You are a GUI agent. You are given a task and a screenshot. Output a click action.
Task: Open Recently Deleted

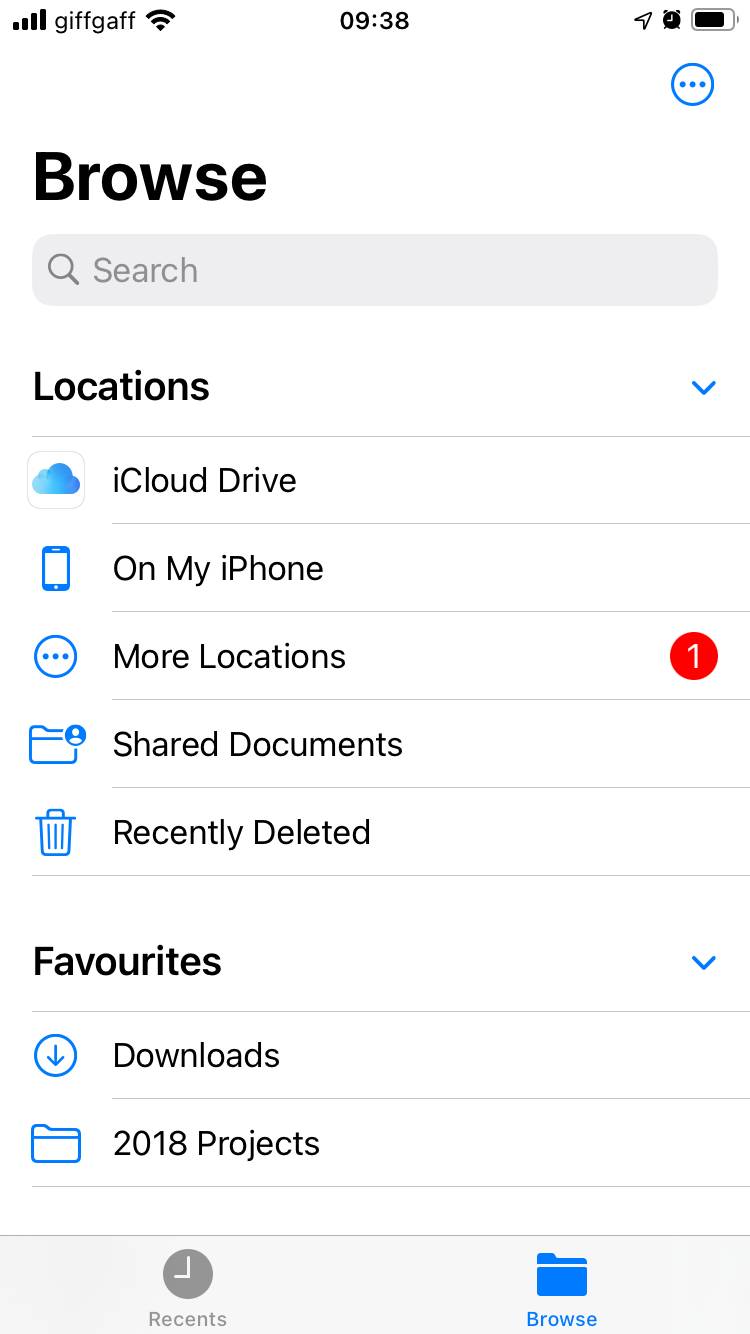point(241,833)
